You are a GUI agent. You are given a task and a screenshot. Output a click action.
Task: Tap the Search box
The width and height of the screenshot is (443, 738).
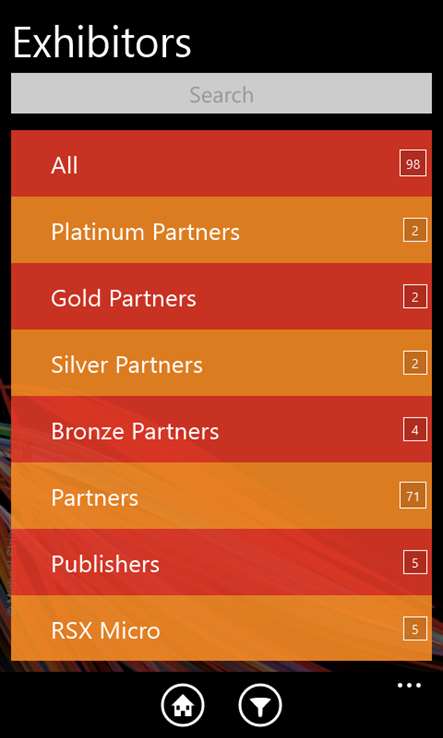[221, 93]
